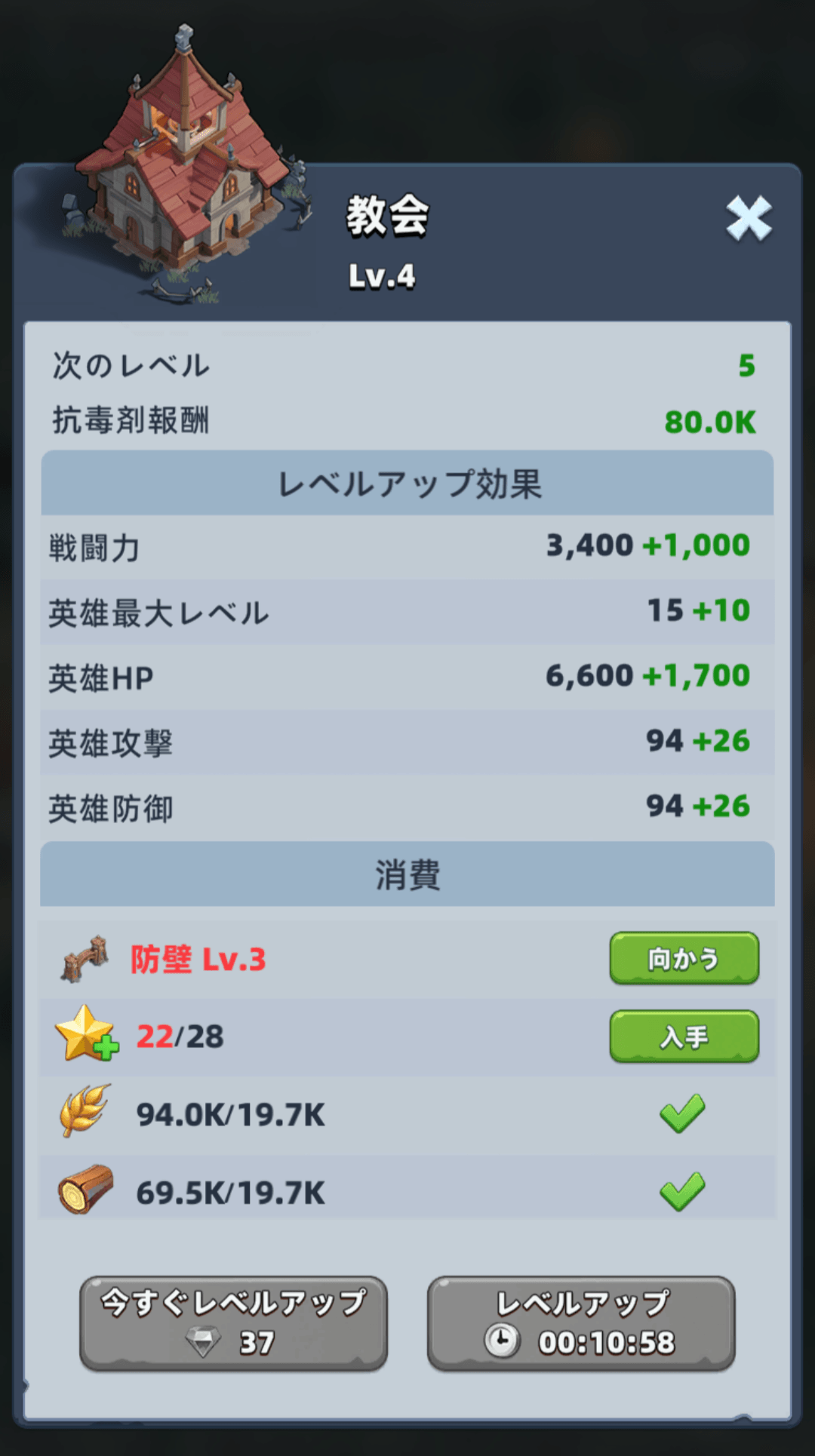Close the 教会 upgrade dialog
The image size is (815, 1456).
[748, 219]
